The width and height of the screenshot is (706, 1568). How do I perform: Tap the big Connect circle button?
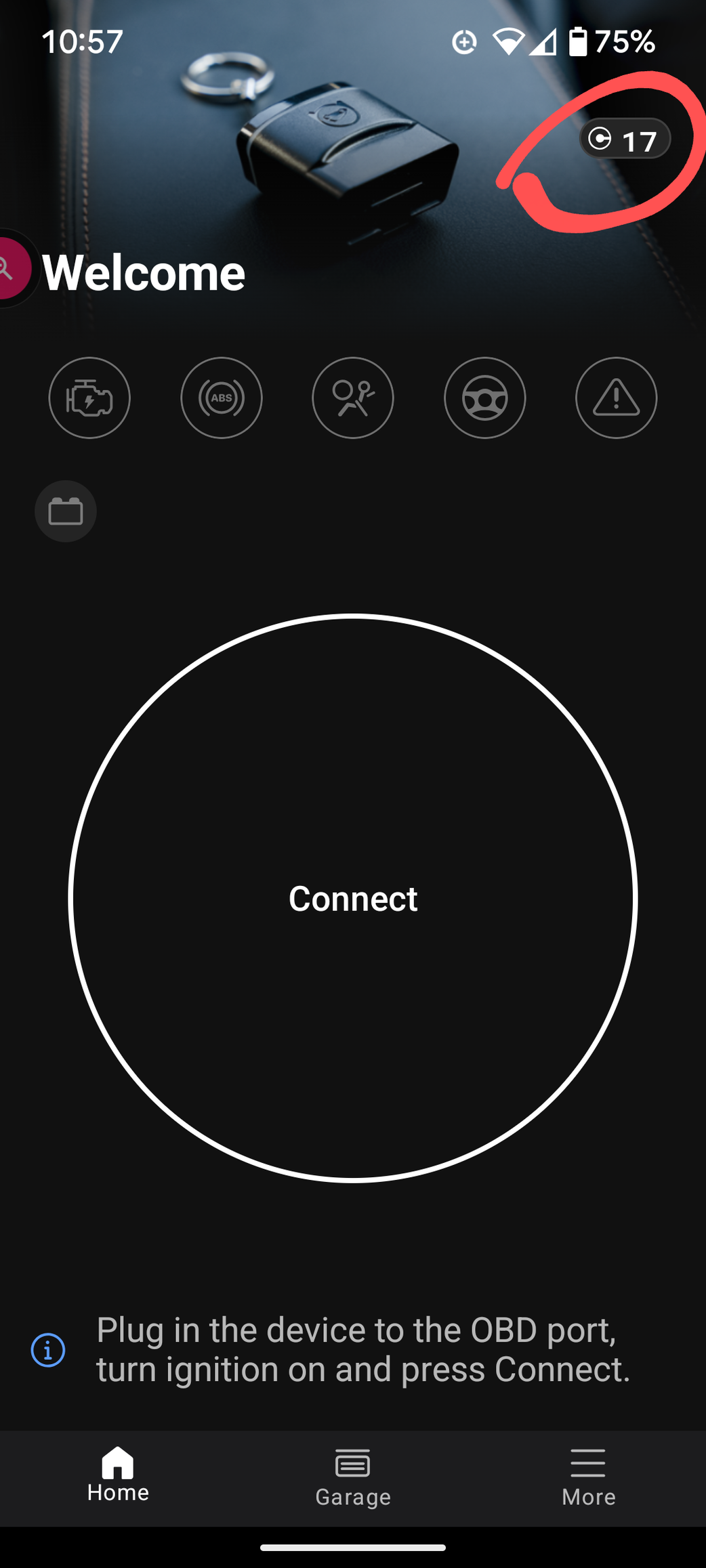[353, 898]
